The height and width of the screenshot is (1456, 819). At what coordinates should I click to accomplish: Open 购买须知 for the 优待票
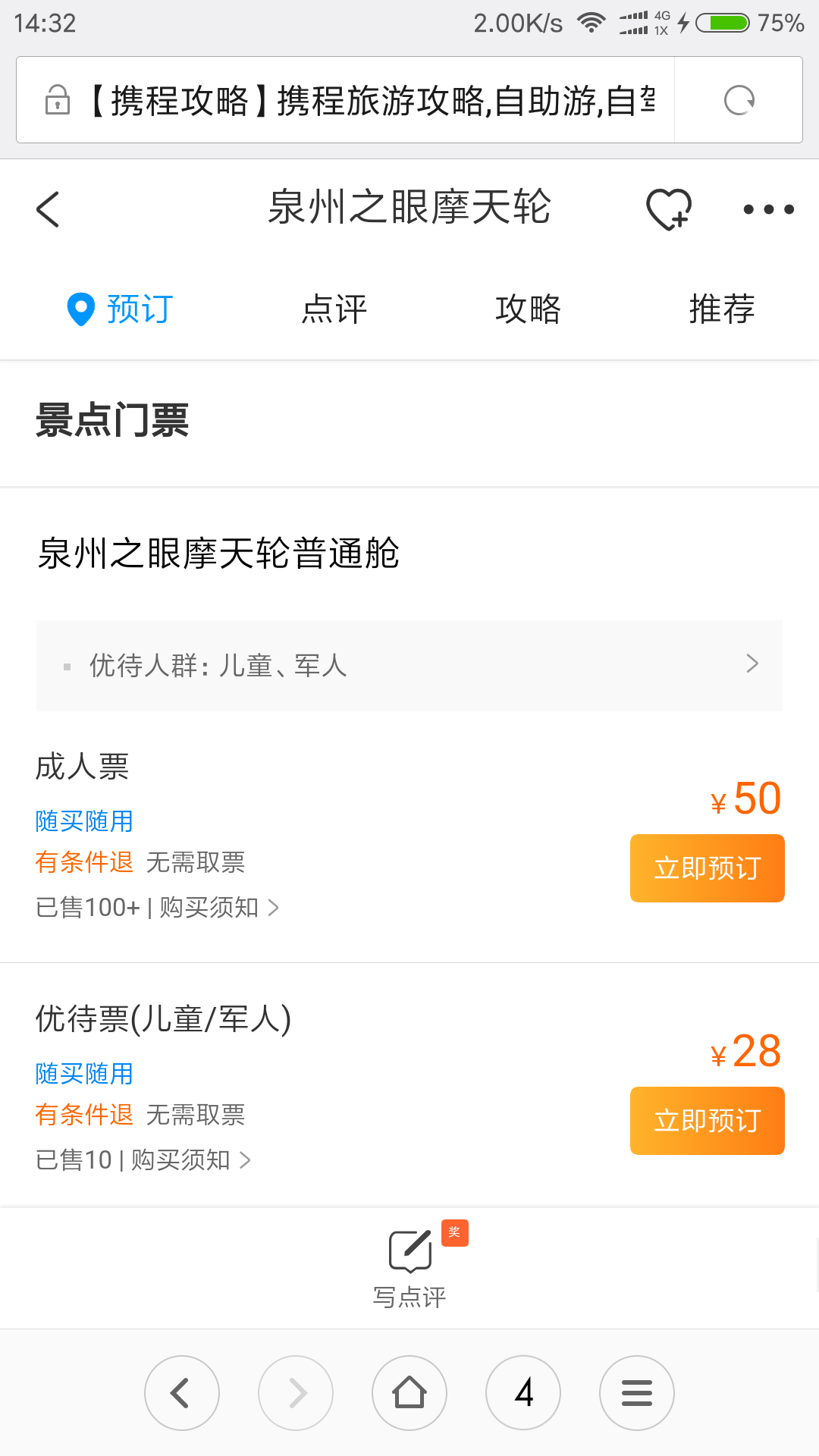[190, 1159]
